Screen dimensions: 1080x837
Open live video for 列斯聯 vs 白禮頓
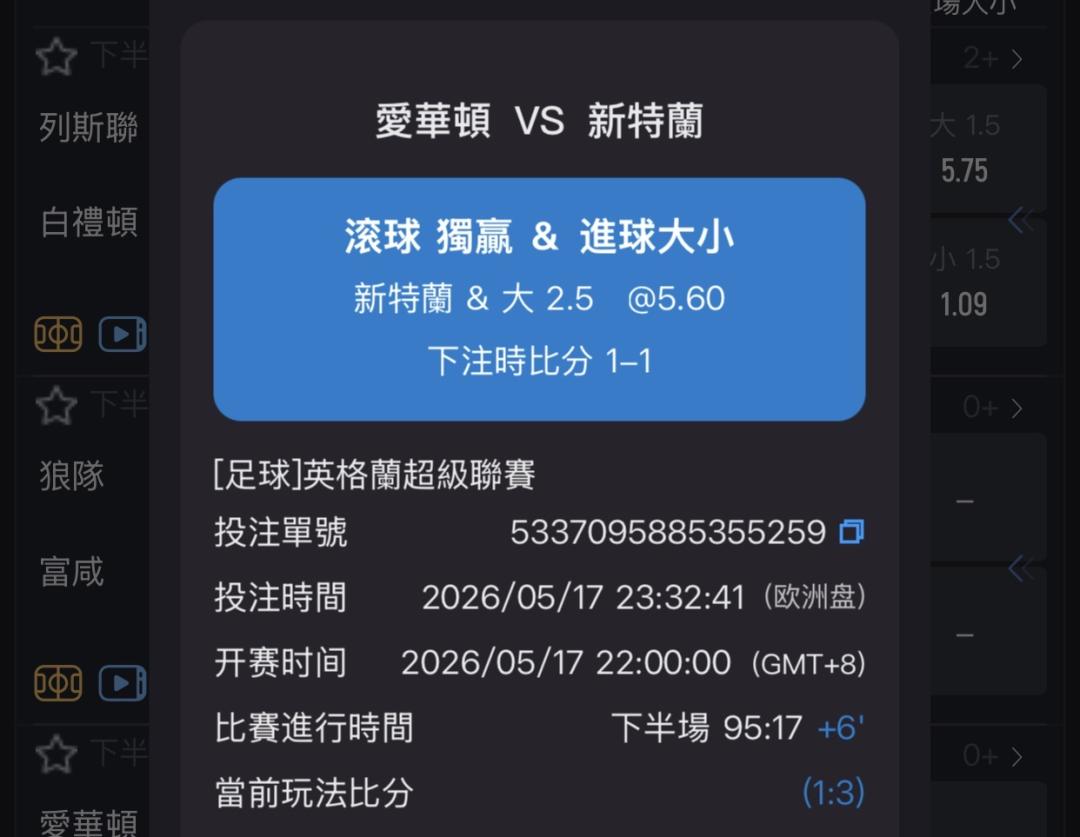pyautogui.click(x=123, y=334)
